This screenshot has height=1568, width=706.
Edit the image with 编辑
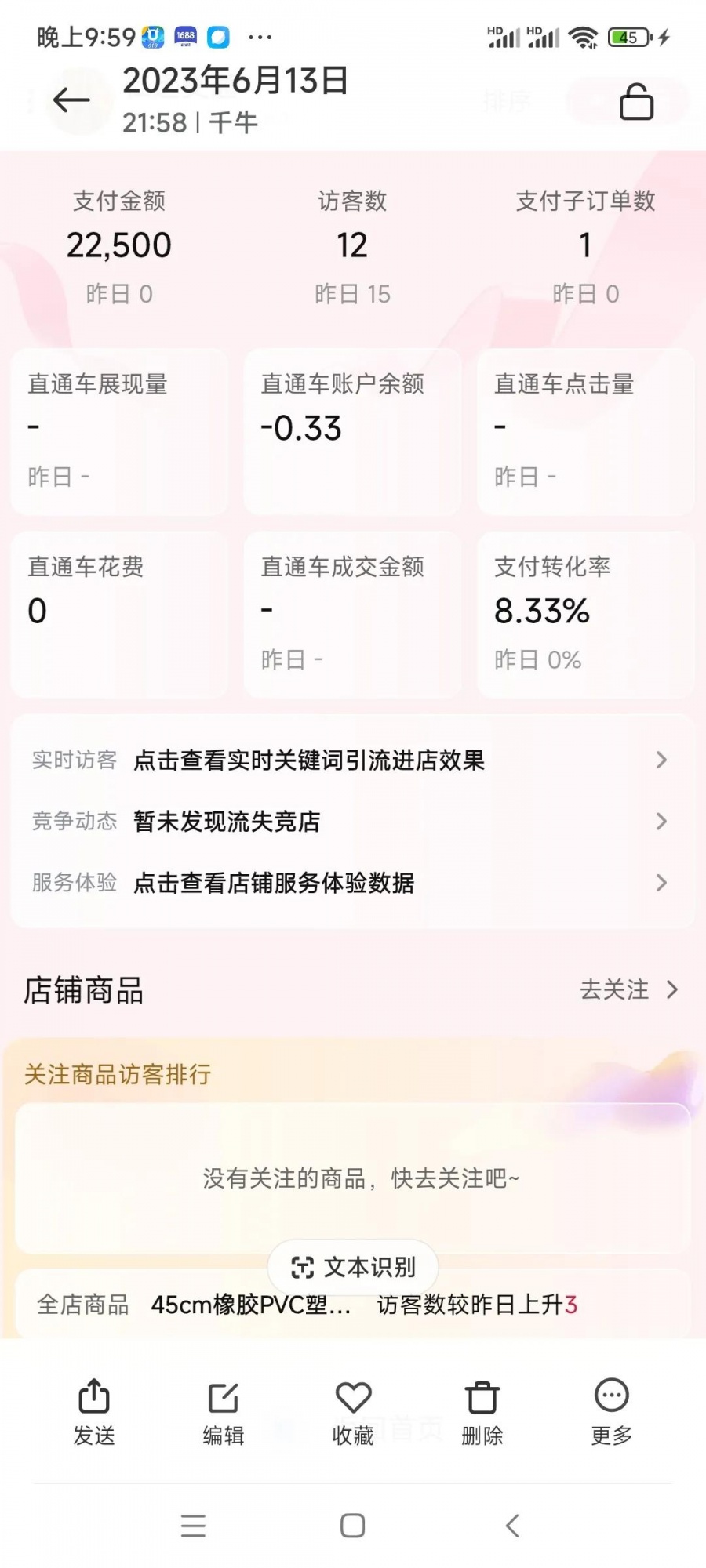click(224, 1411)
